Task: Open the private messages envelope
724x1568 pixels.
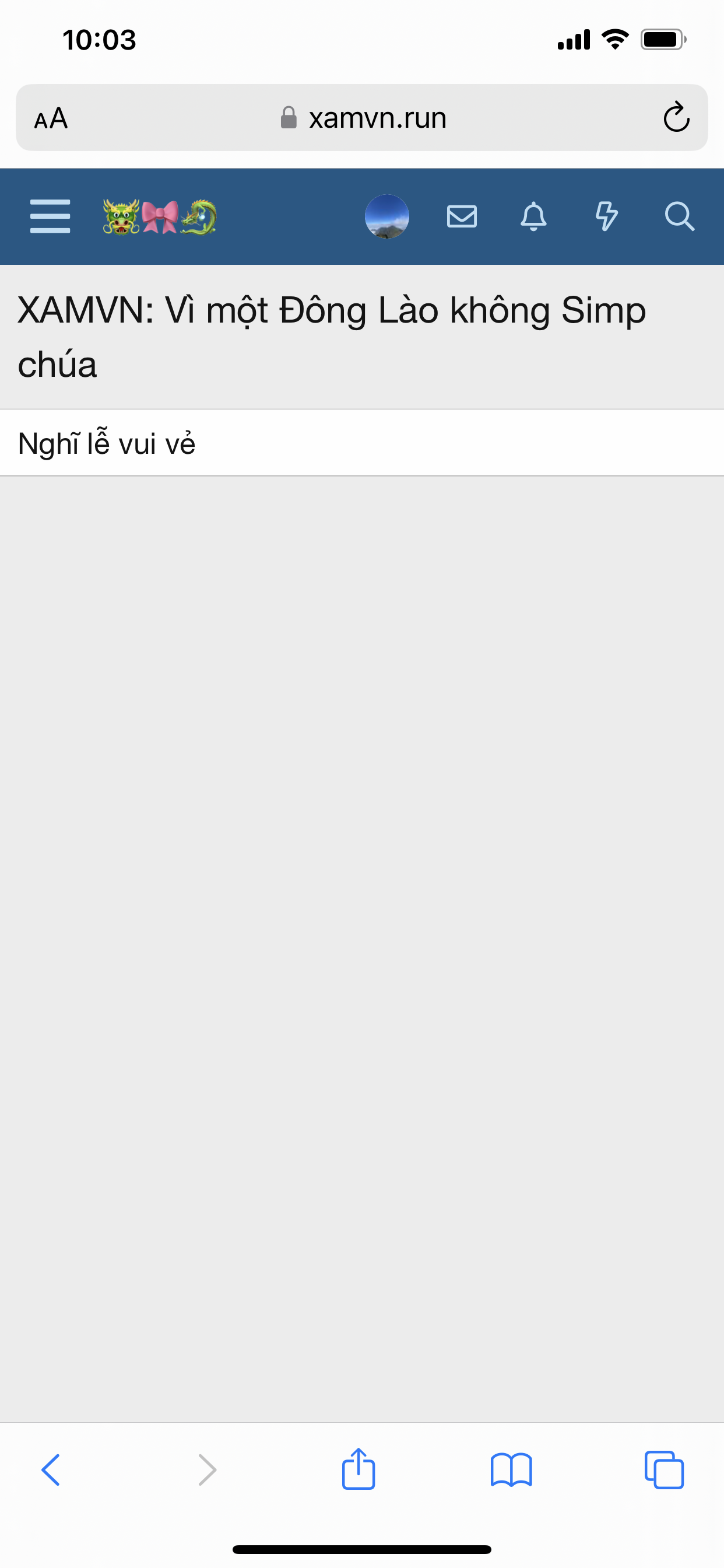Action: tap(462, 216)
